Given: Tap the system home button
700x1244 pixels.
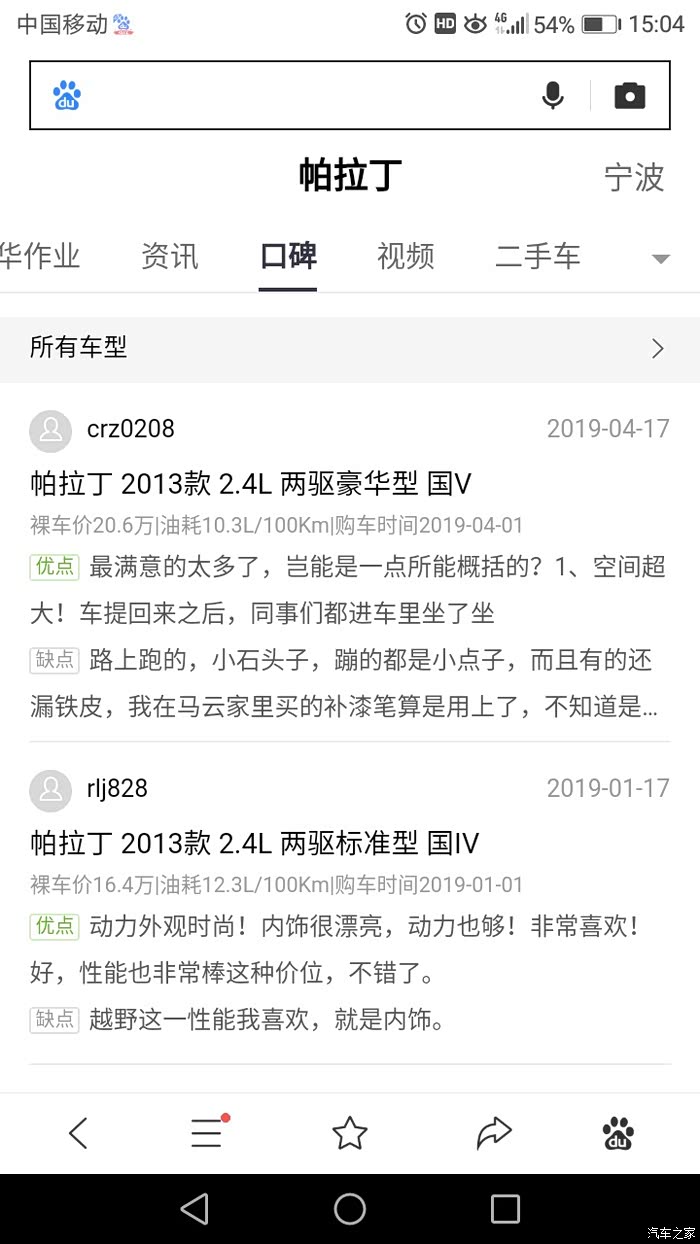Looking at the screenshot, I should [349, 1208].
